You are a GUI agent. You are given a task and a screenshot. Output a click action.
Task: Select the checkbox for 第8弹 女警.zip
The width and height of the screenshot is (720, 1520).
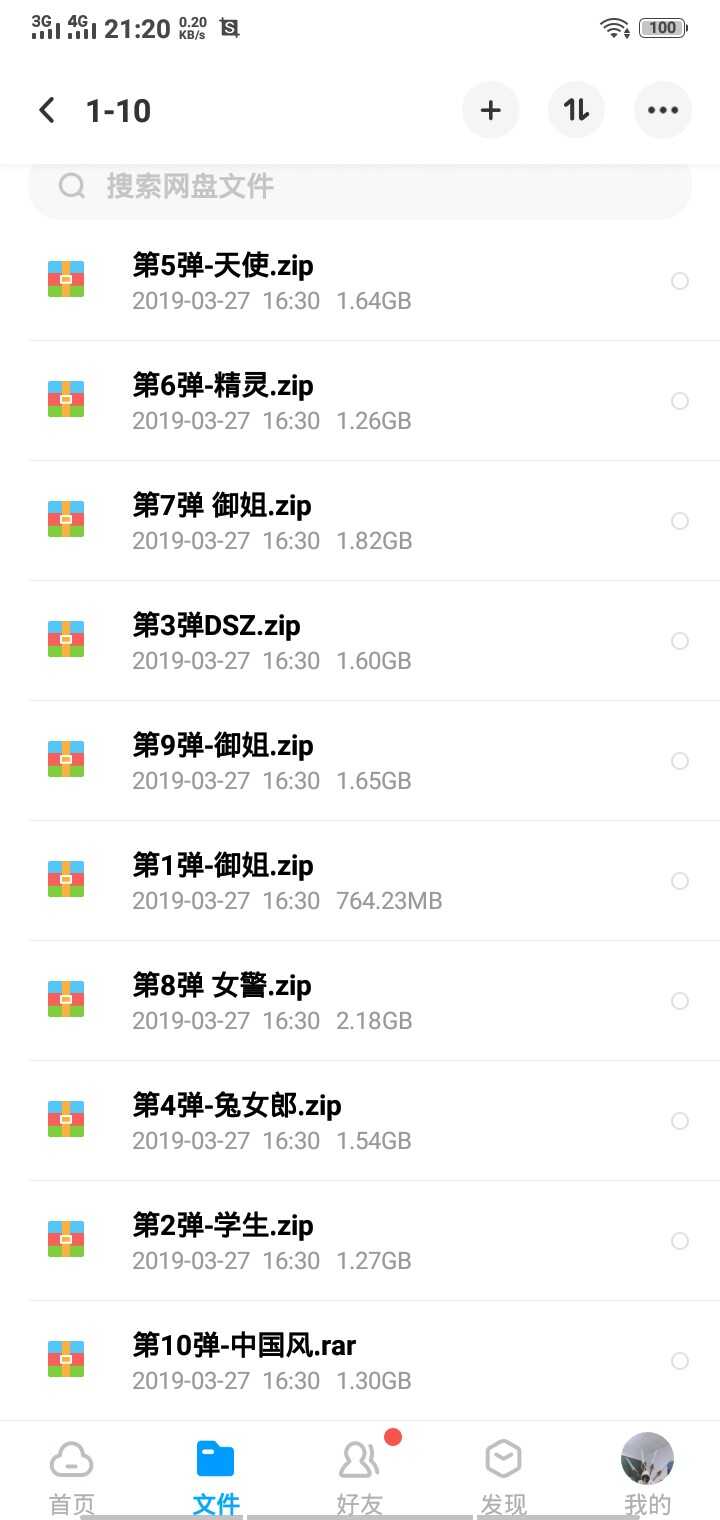point(680,1001)
